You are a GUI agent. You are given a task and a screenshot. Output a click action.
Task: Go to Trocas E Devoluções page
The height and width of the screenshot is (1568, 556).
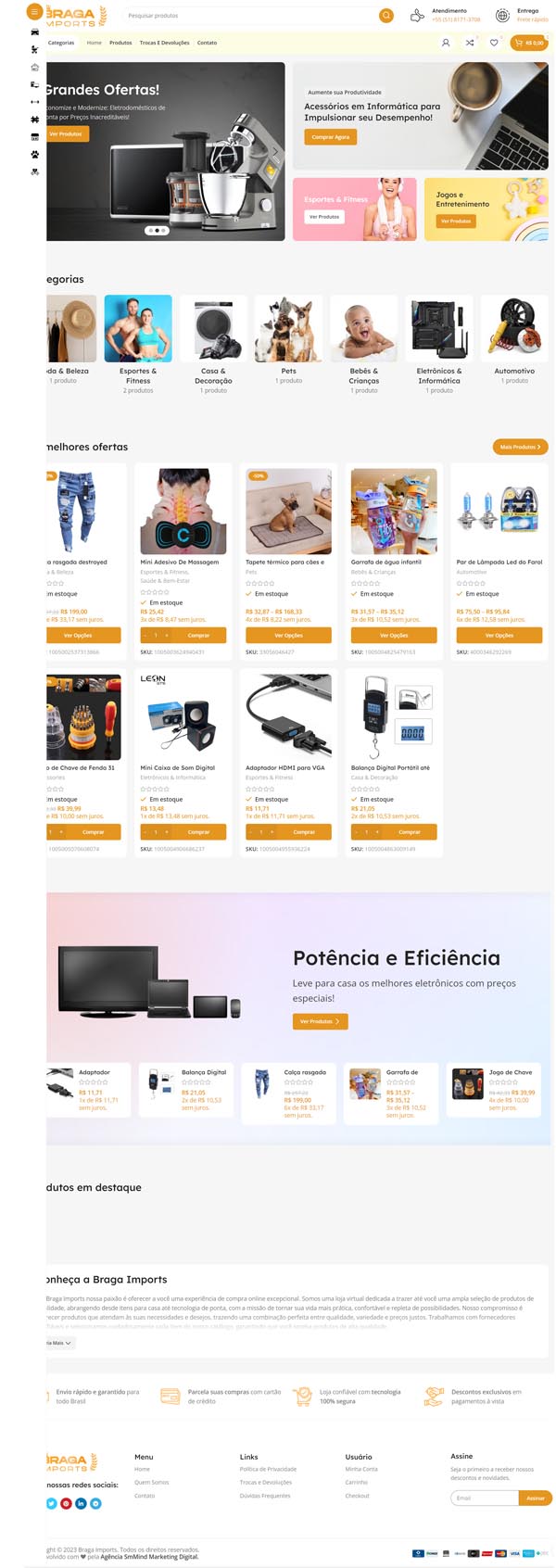(x=164, y=43)
